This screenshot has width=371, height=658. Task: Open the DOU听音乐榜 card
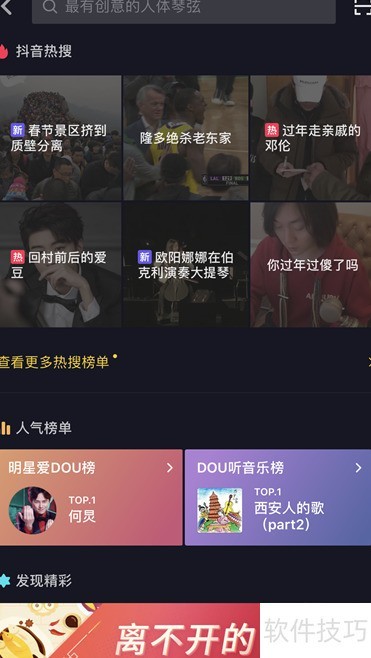coord(278,497)
